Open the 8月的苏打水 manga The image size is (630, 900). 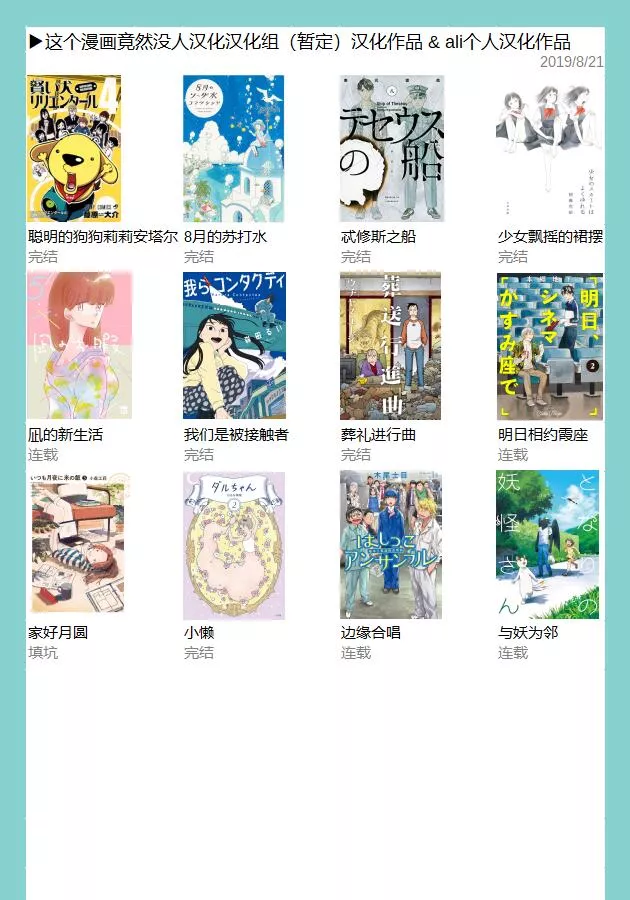pos(234,148)
